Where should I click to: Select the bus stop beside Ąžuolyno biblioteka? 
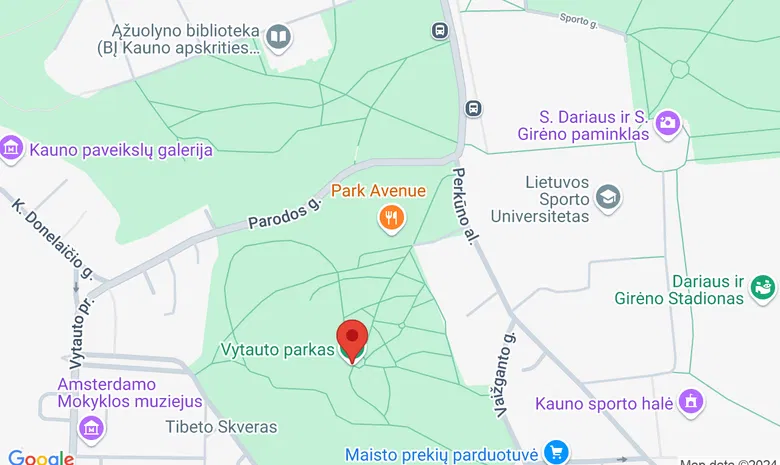(440, 31)
